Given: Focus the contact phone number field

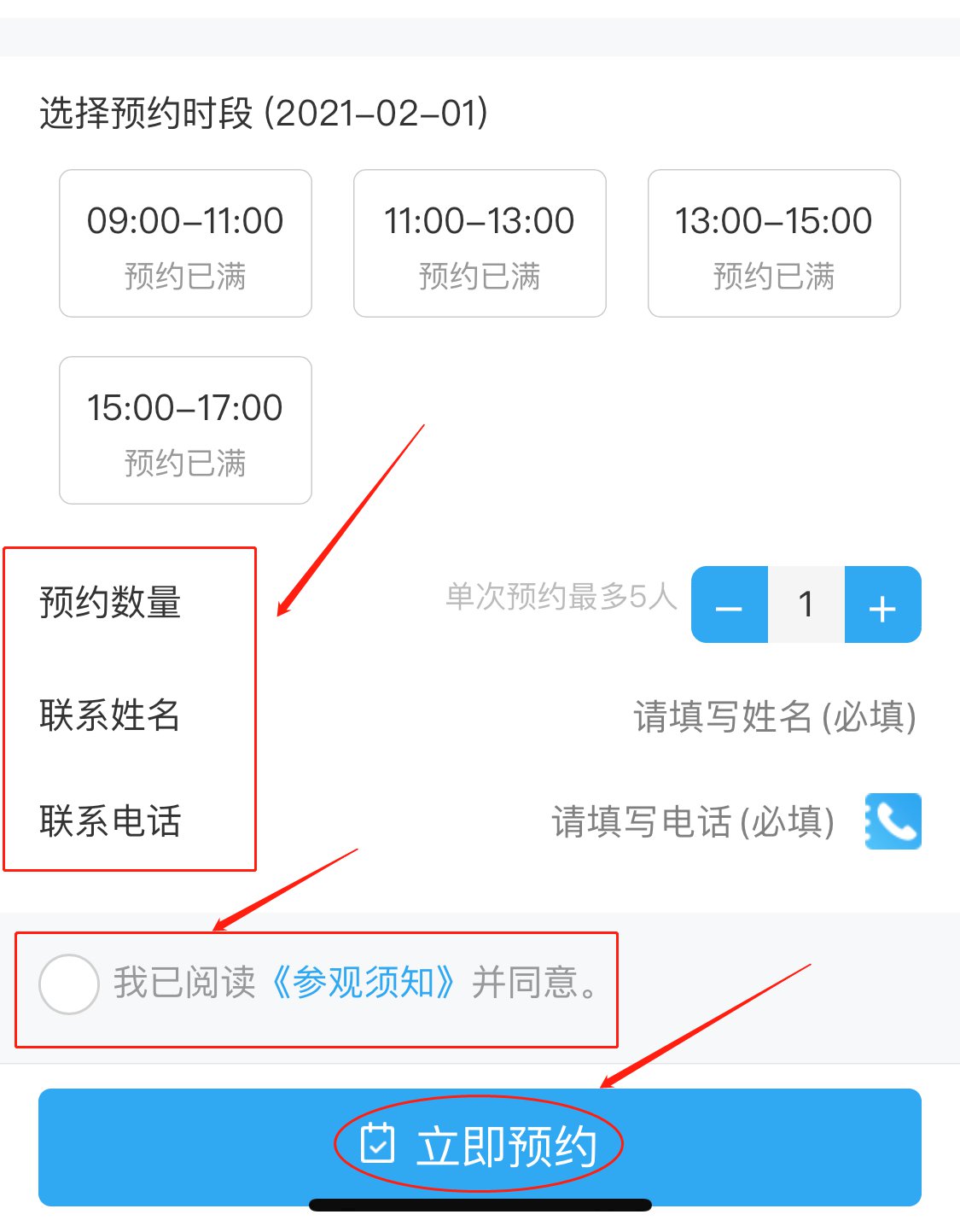Looking at the screenshot, I should (x=692, y=822).
